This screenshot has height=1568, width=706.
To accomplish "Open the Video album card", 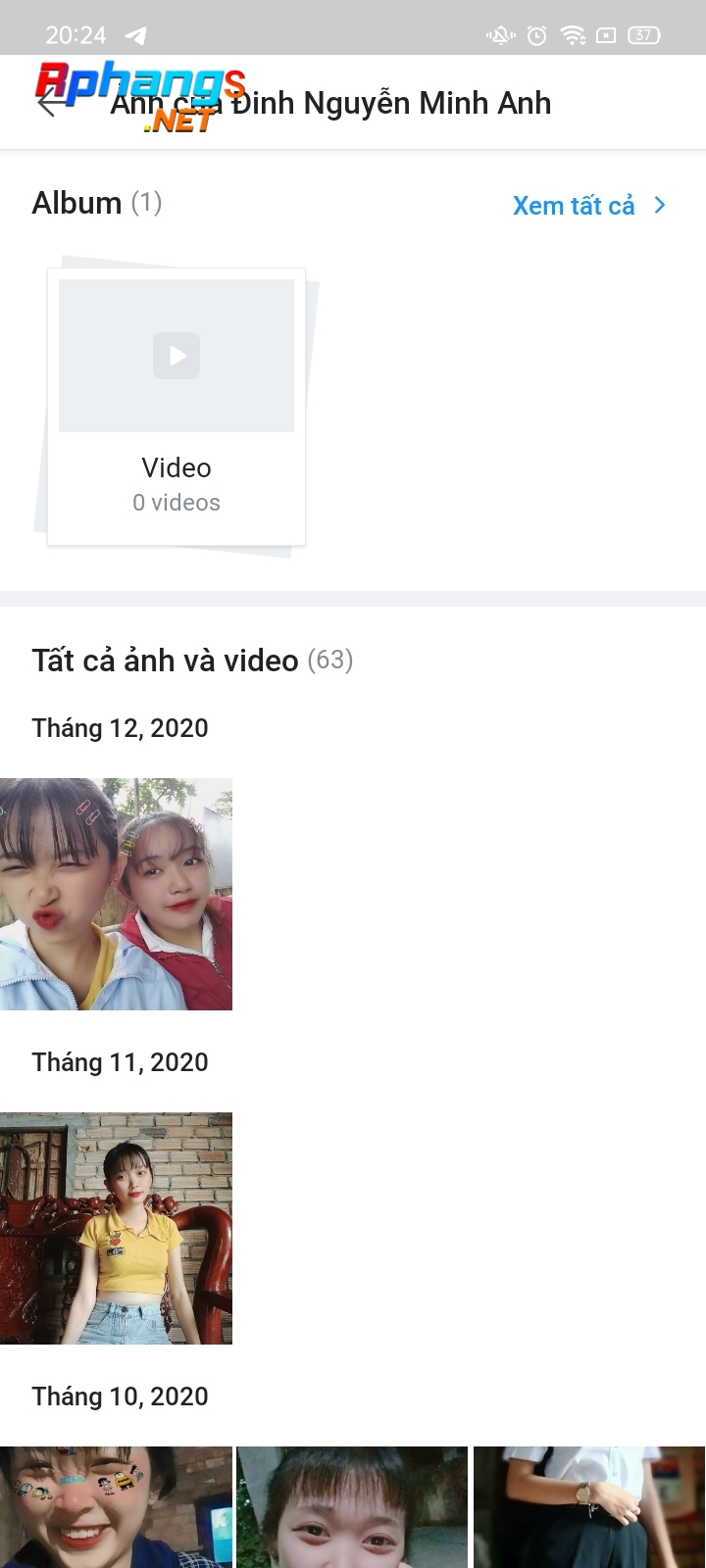I will pos(176,407).
